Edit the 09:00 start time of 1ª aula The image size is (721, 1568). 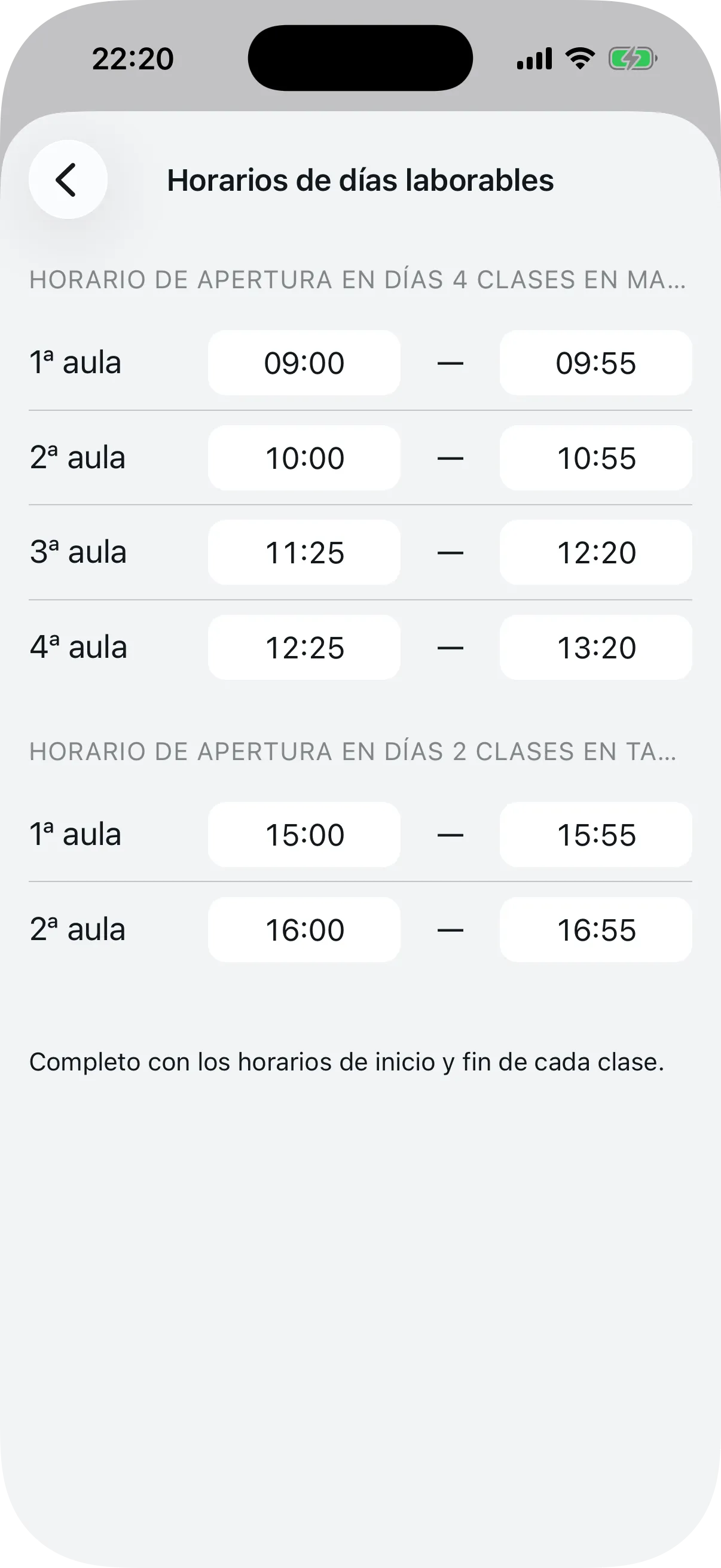tap(304, 362)
